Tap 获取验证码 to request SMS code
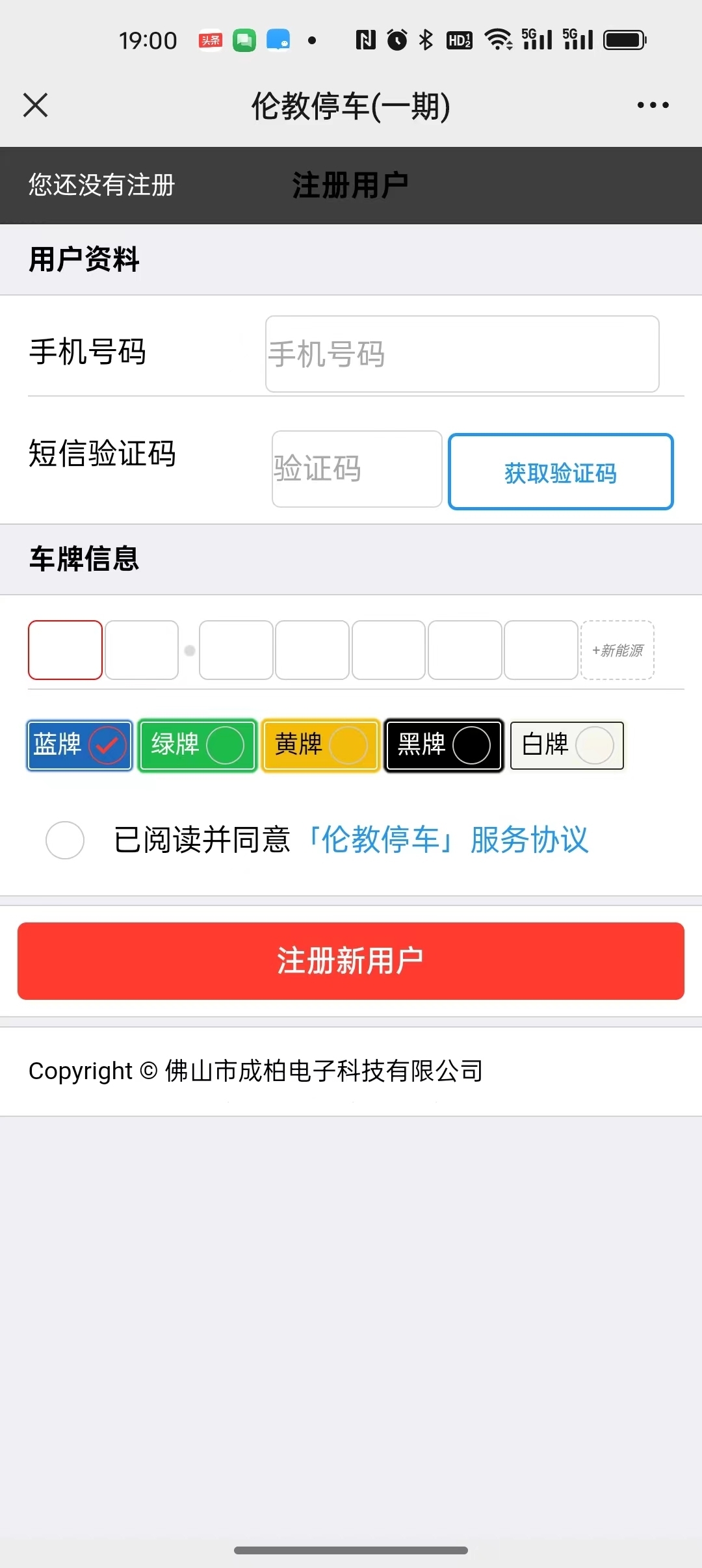Screen dimensions: 702x1568 click(560, 472)
